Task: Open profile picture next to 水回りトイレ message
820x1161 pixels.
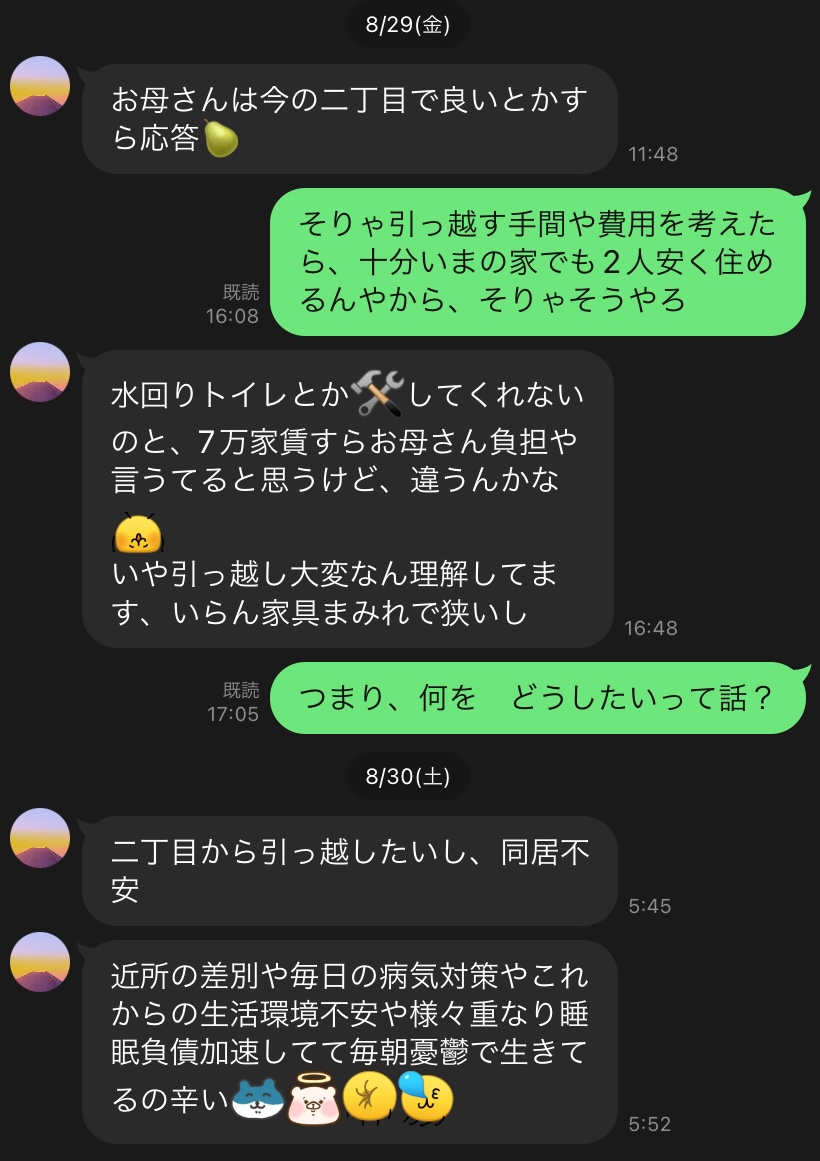Action: 40,372
